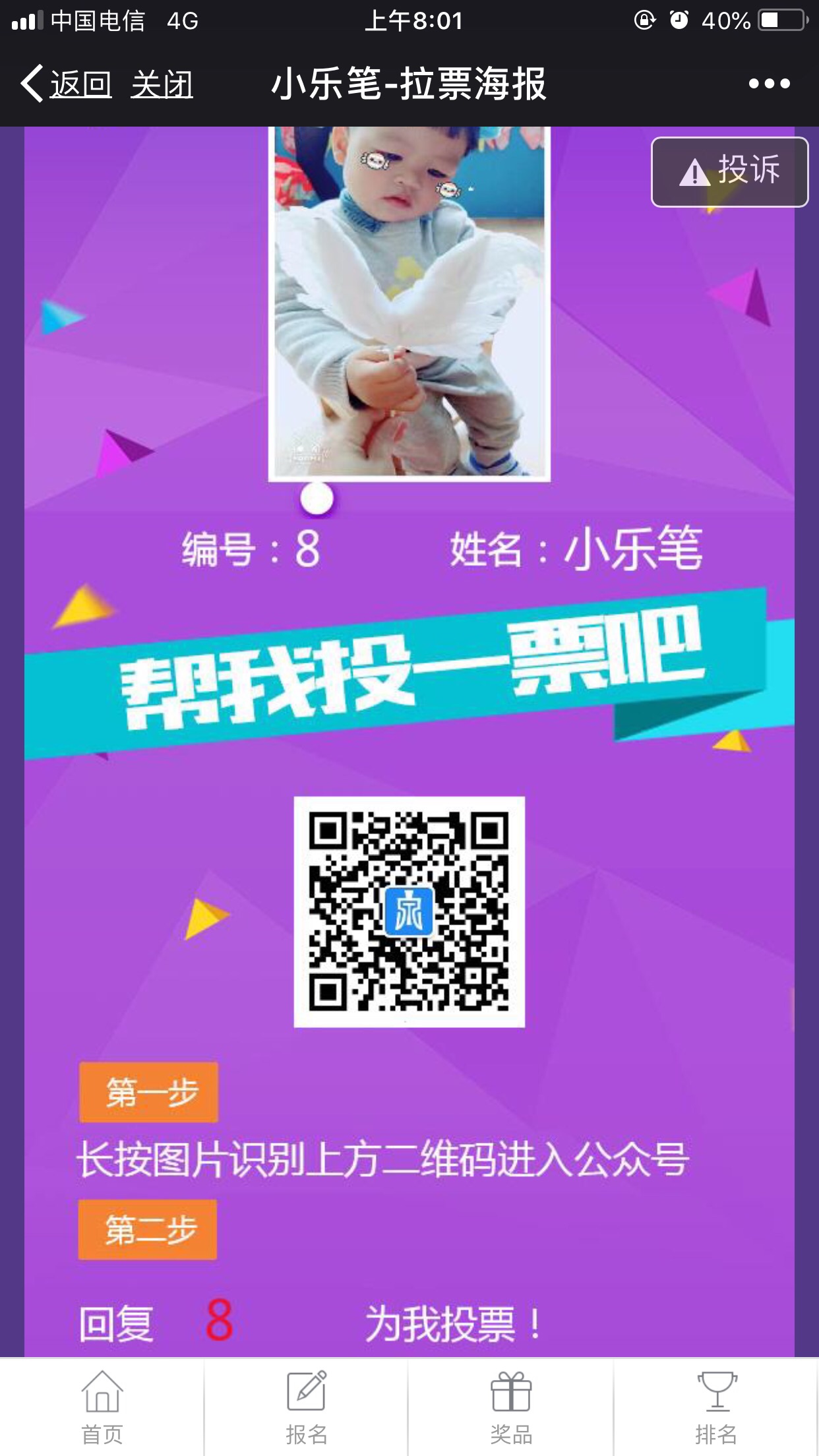Image resolution: width=819 pixels, height=1456 pixels.
Task: Open the 报名 sign-up tab
Action: click(307, 1407)
